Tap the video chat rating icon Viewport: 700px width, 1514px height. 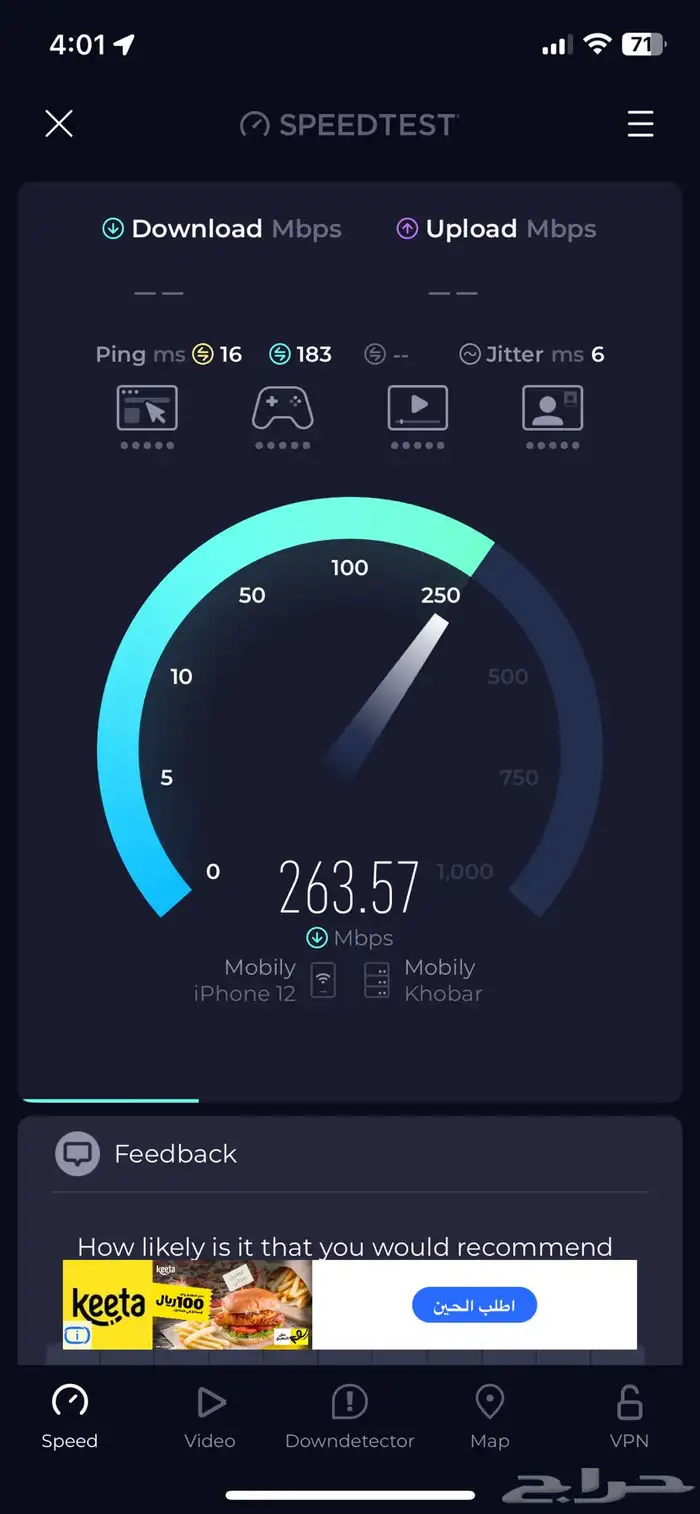pyautogui.click(x=552, y=408)
